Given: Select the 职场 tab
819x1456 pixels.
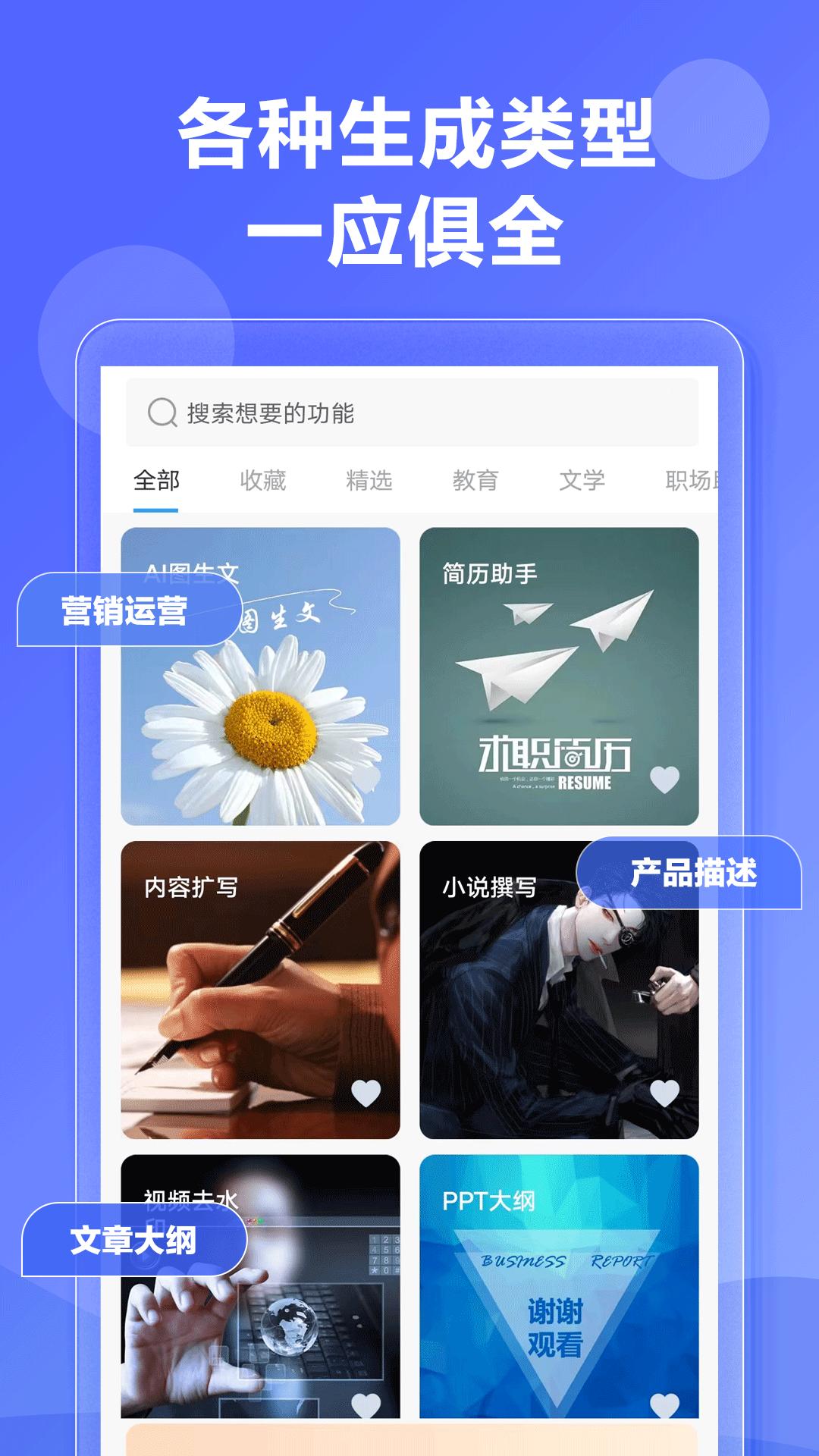Looking at the screenshot, I should click(690, 479).
